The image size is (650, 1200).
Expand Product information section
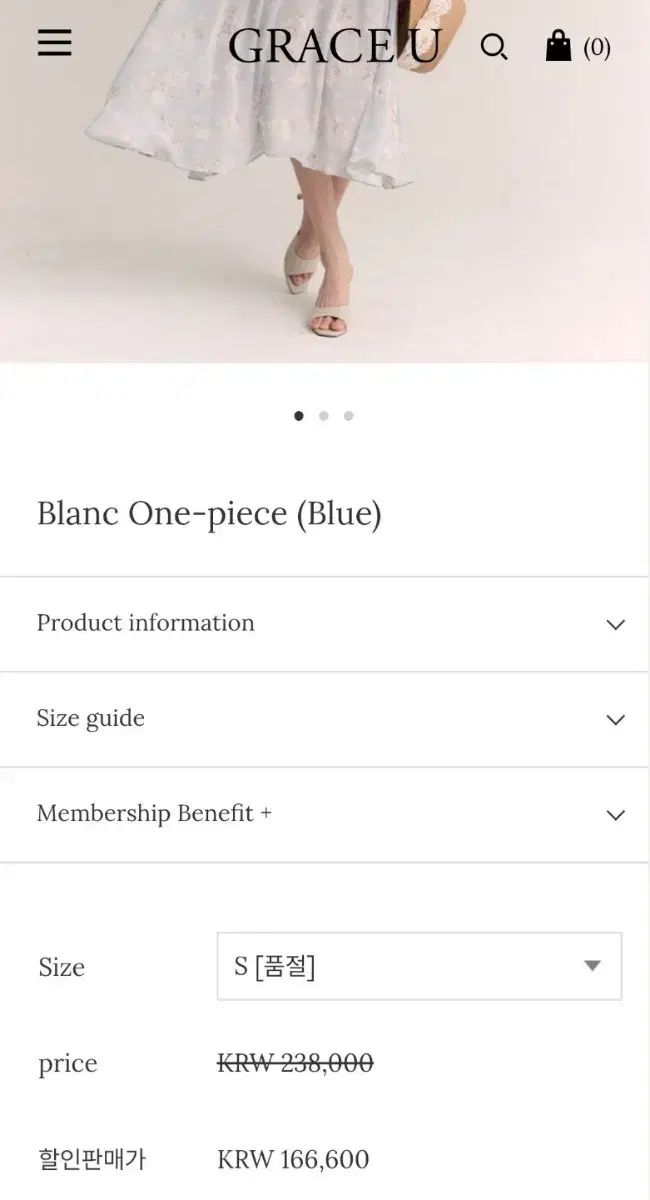(324, 624)
